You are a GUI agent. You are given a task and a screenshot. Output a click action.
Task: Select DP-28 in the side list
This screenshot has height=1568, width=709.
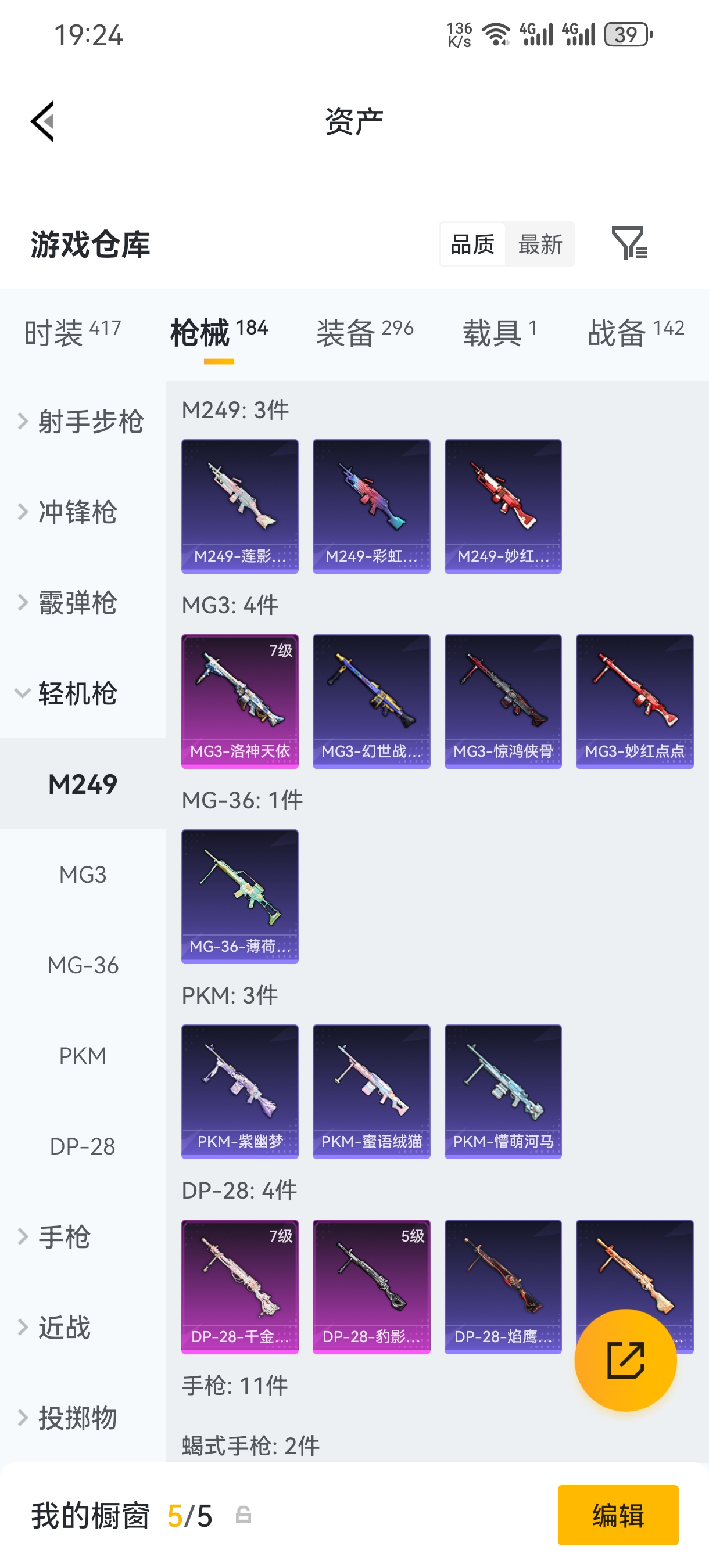point(83,1146)
